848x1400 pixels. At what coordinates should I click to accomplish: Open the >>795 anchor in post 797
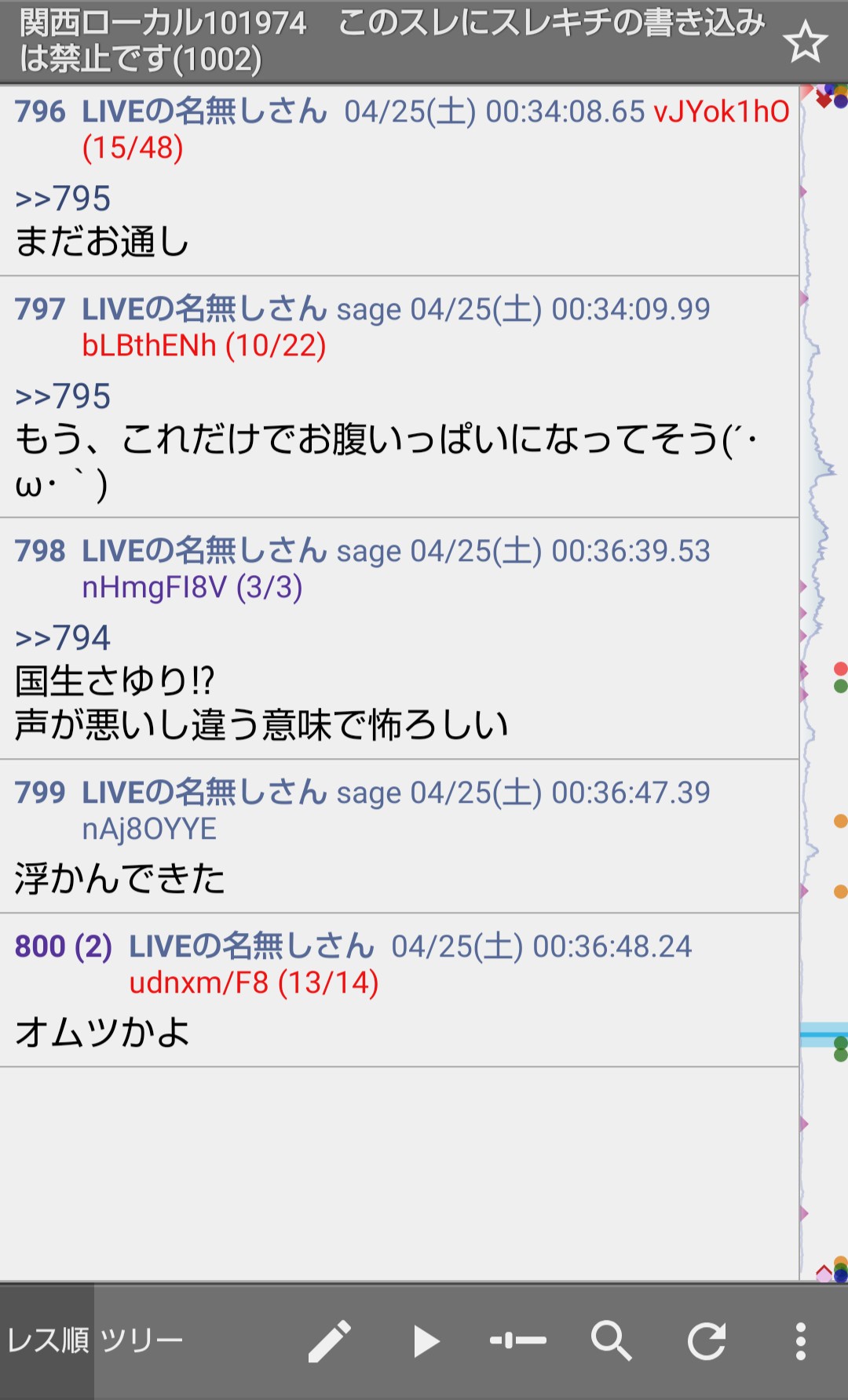point(63,396)
